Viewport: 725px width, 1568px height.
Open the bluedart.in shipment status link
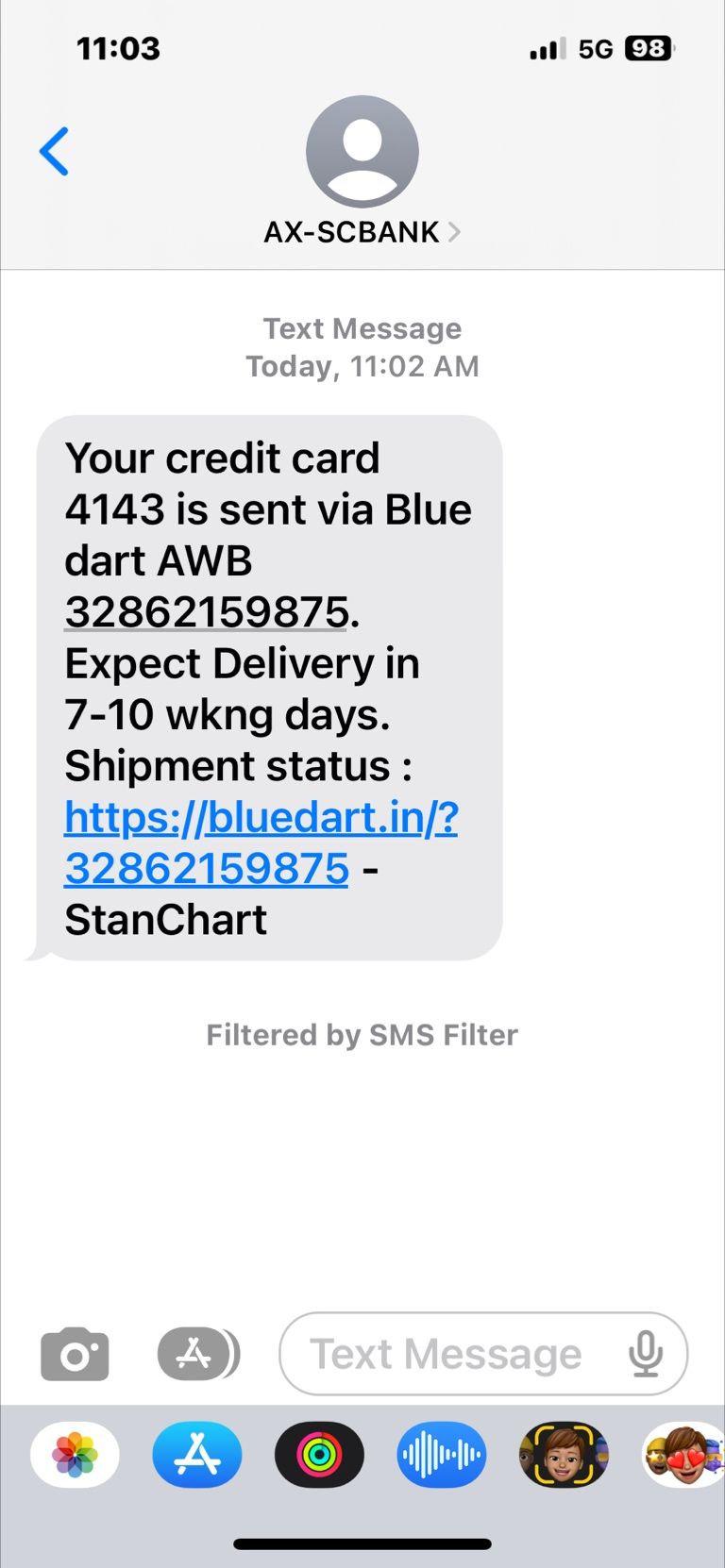point(261,818)
